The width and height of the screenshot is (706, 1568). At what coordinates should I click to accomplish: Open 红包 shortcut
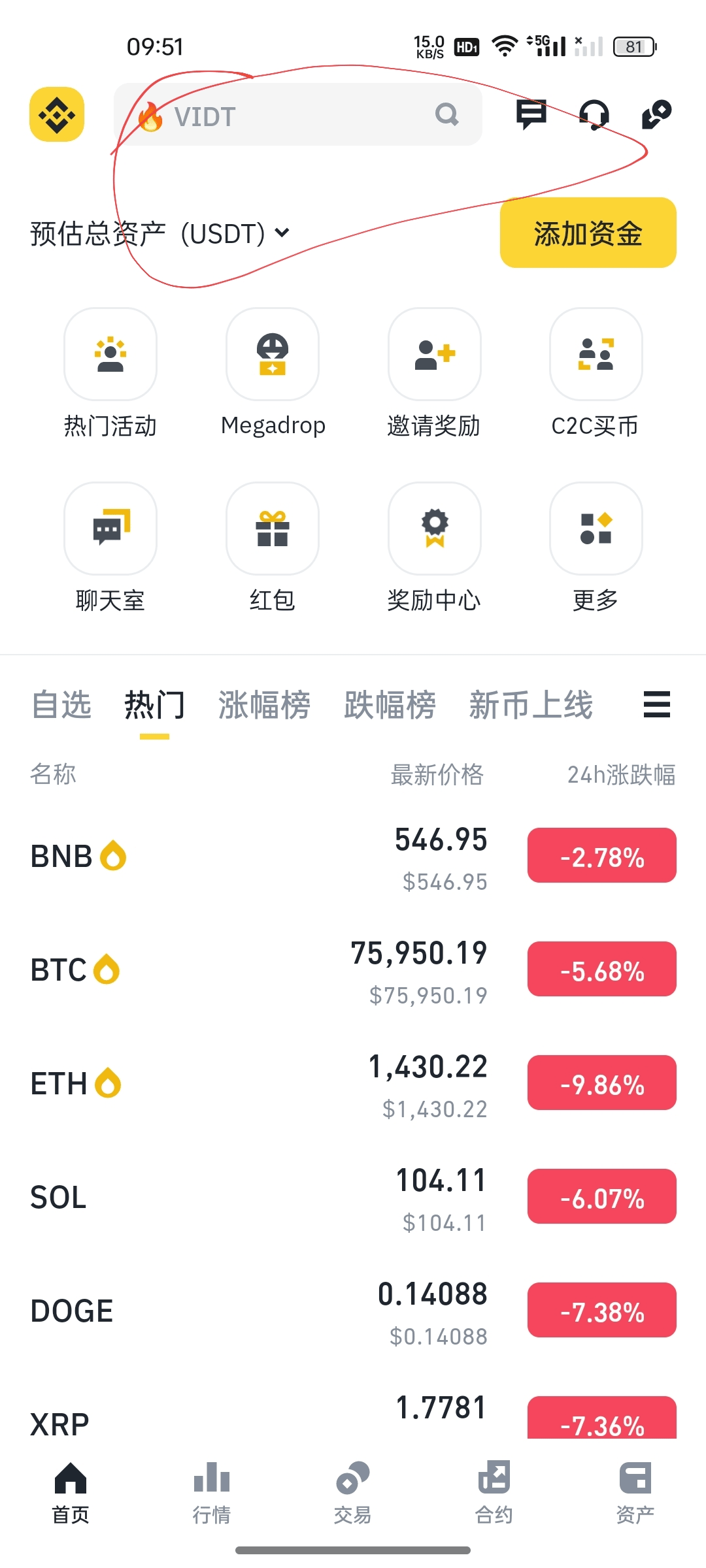(x=273, y=548)
